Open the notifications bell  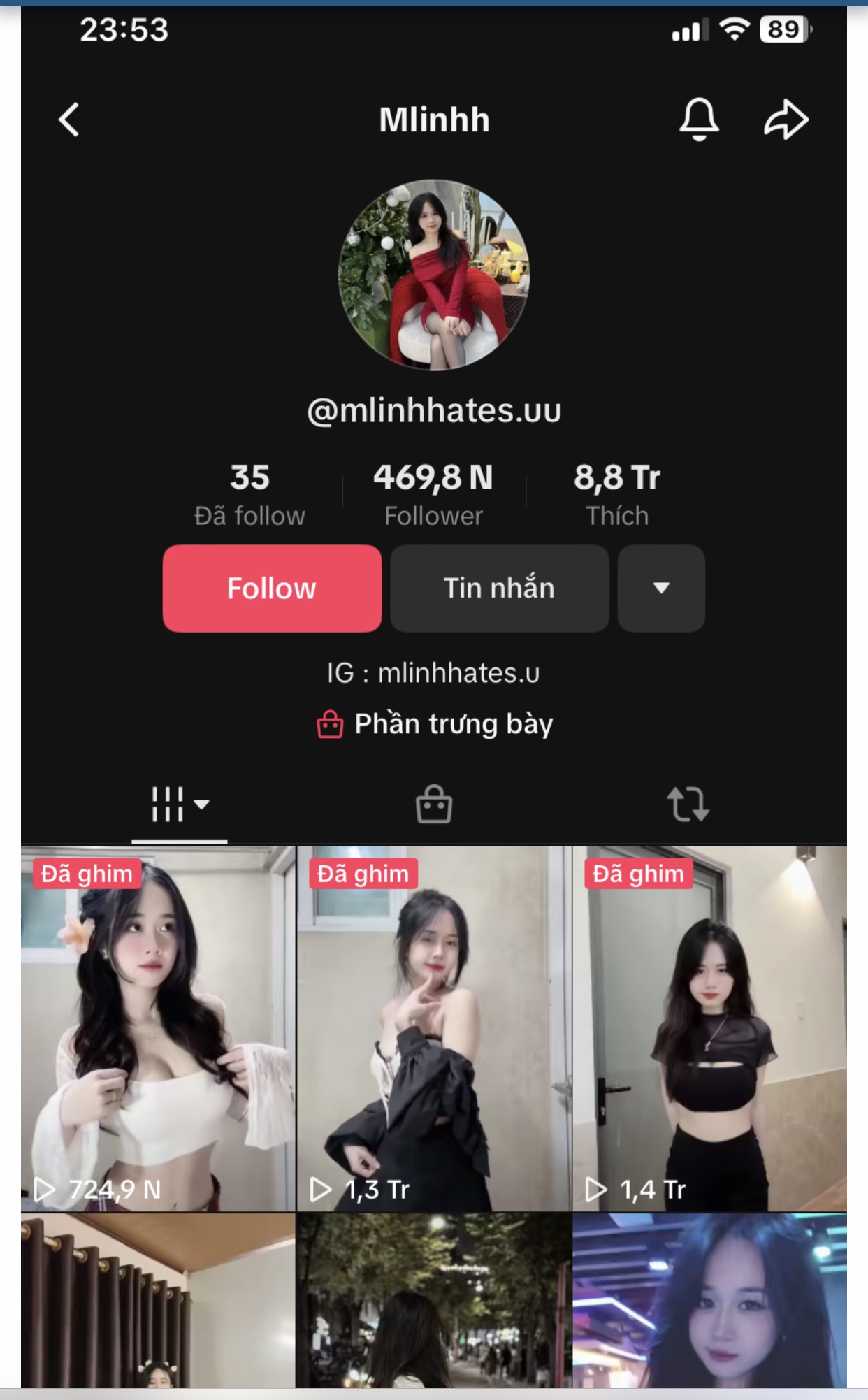click(x=699, y=119)
